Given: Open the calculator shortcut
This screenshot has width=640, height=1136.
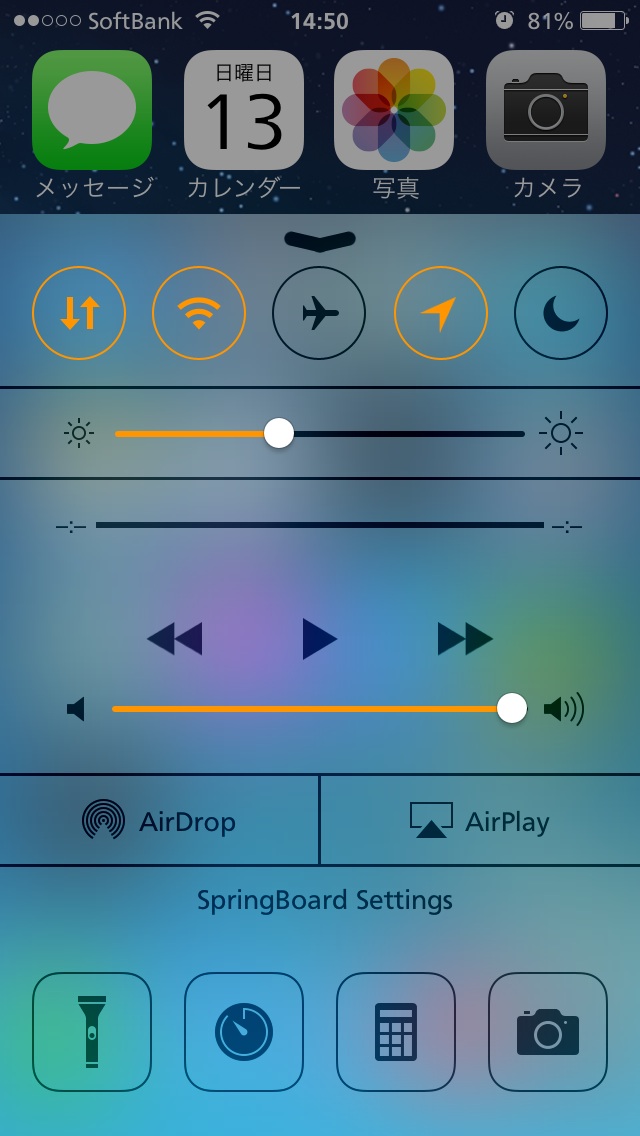Looking at the screenshot, I should click(x=396, y=1031).
